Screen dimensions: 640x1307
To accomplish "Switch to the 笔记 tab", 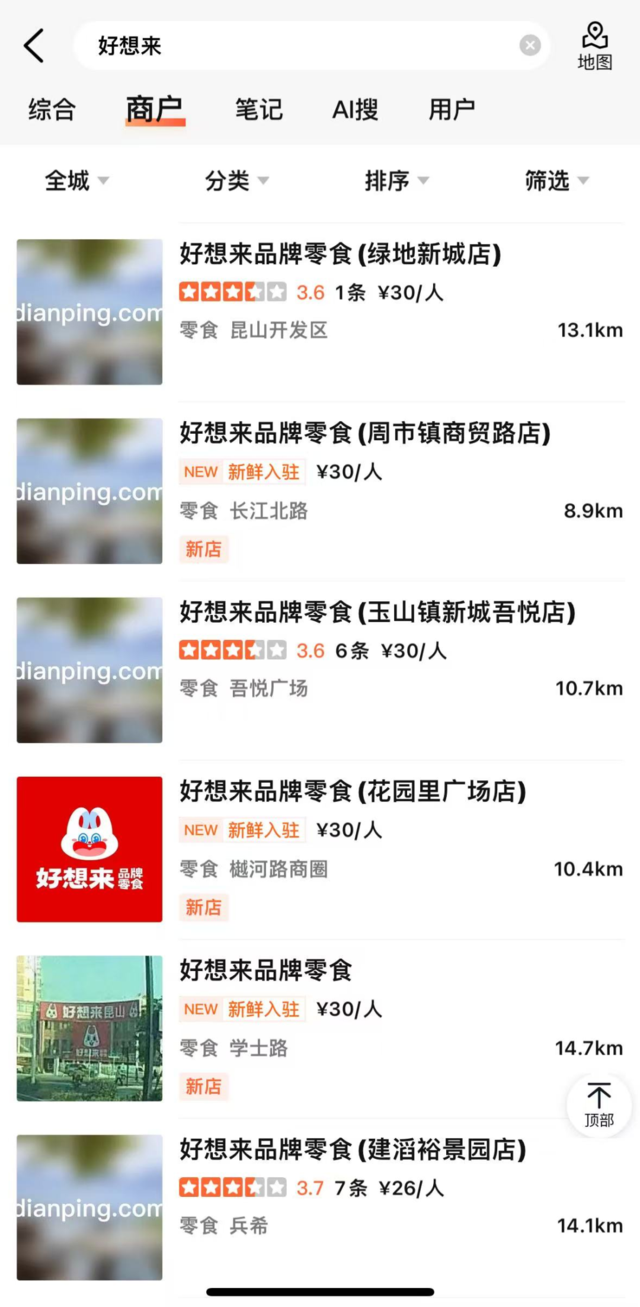I will pos(259,109).
